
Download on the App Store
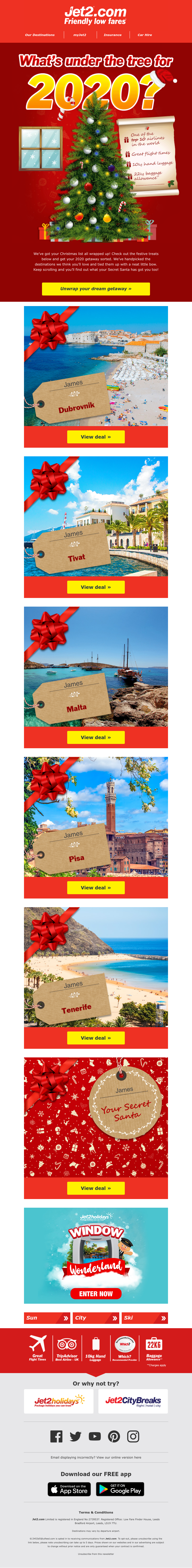point(69,1489)
